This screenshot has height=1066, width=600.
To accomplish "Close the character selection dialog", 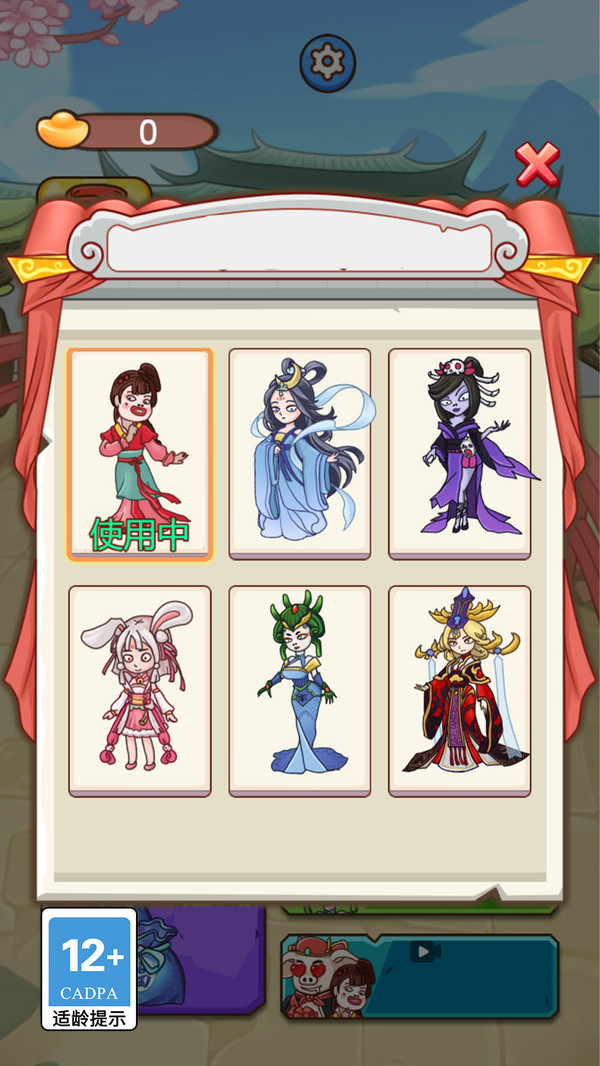I will click(537, 163).
